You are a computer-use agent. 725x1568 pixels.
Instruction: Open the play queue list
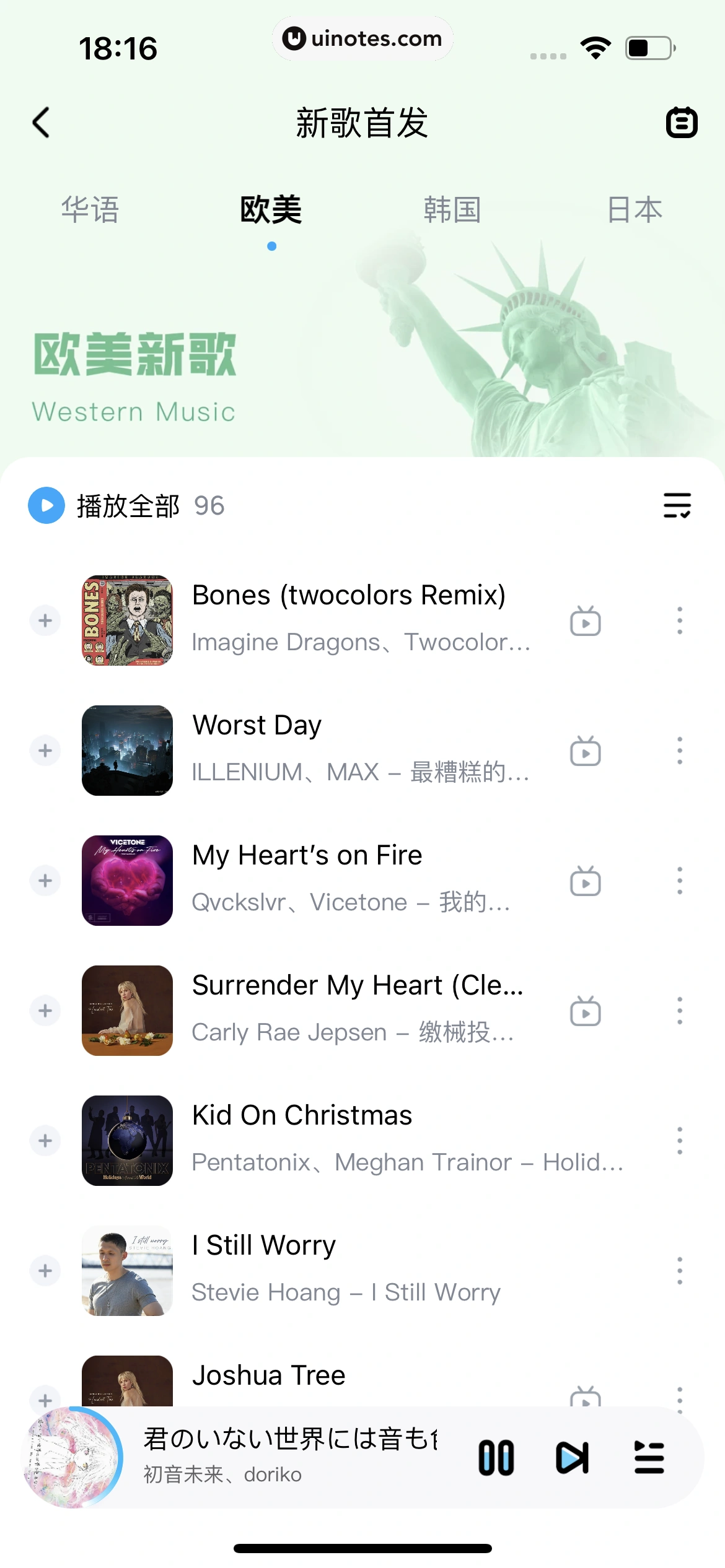(649, 1458)
